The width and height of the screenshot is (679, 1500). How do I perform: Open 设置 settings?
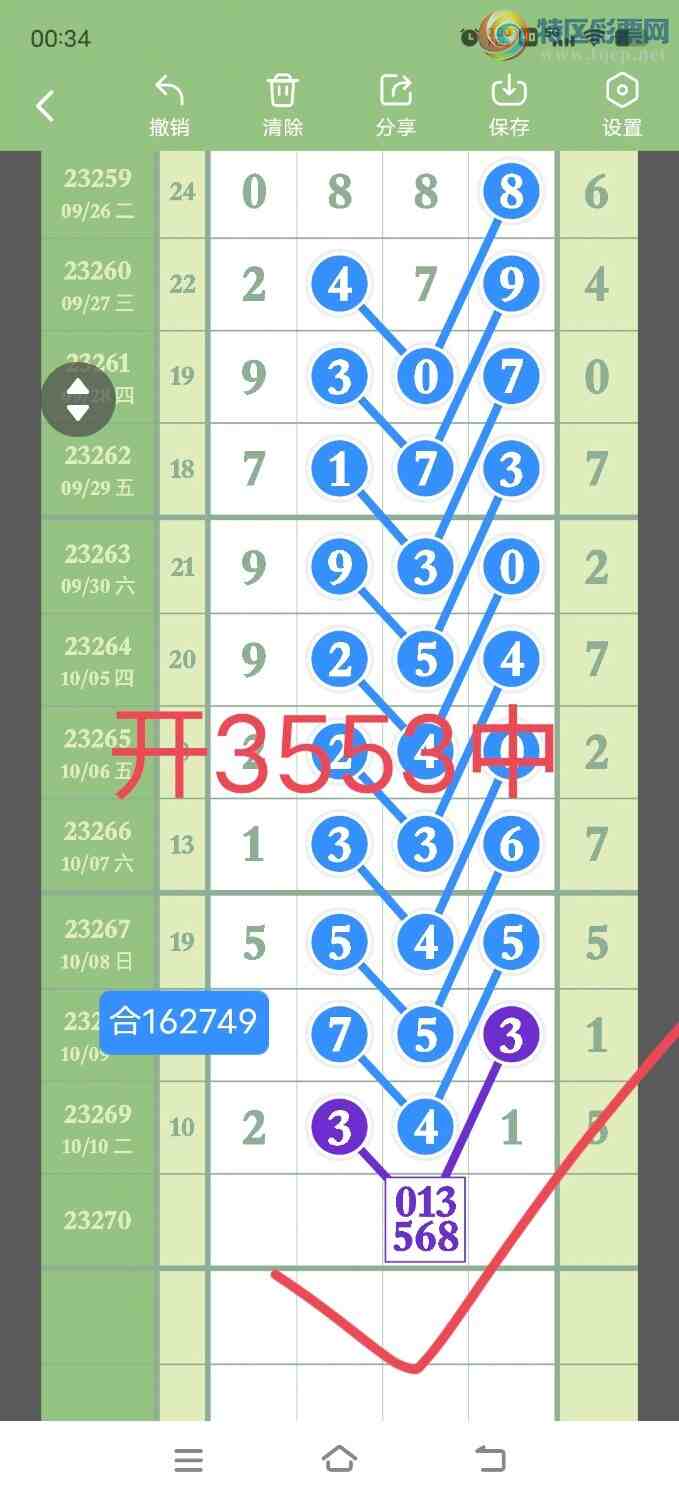point(622,105)
